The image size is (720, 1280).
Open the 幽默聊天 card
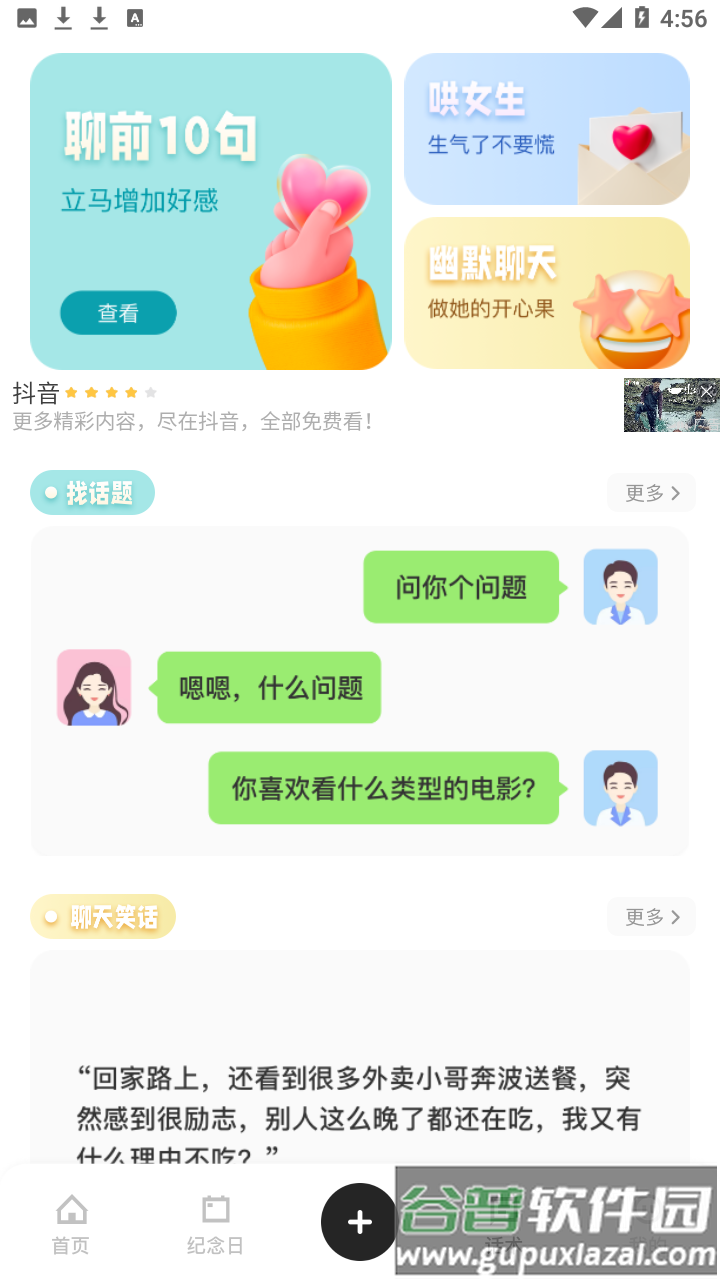pos(546,293)
